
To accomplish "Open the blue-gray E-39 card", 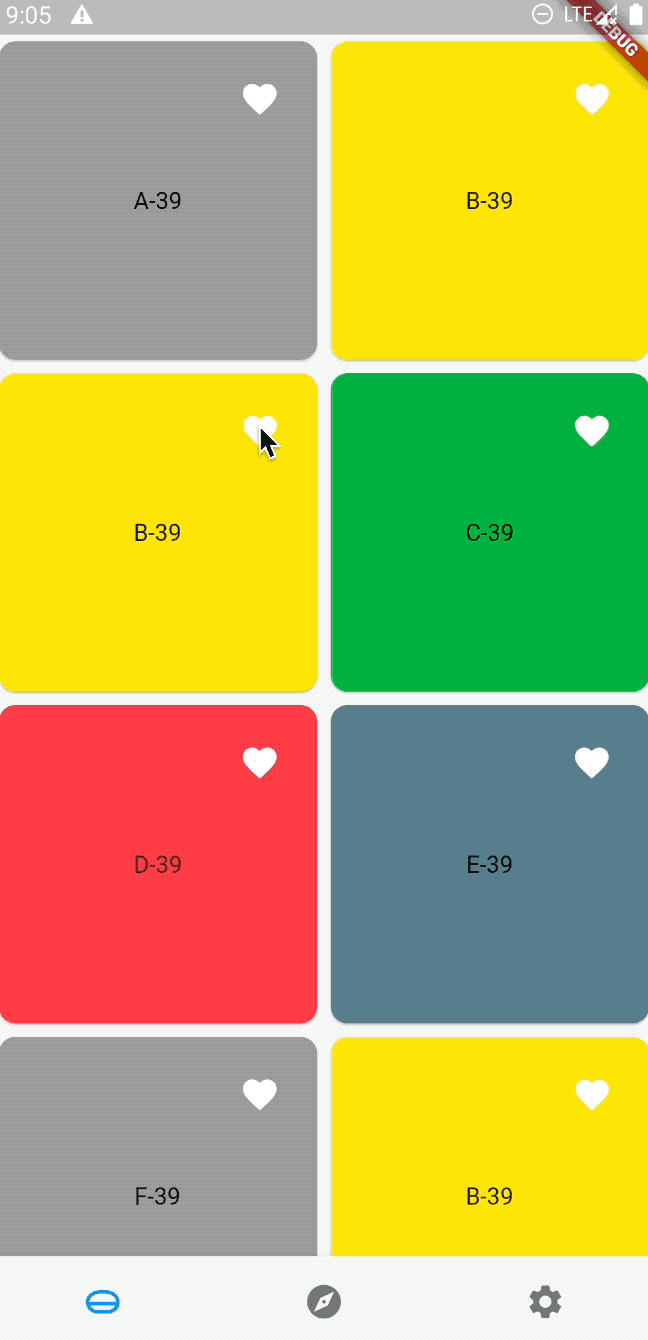I will click(x=490, y=864).
